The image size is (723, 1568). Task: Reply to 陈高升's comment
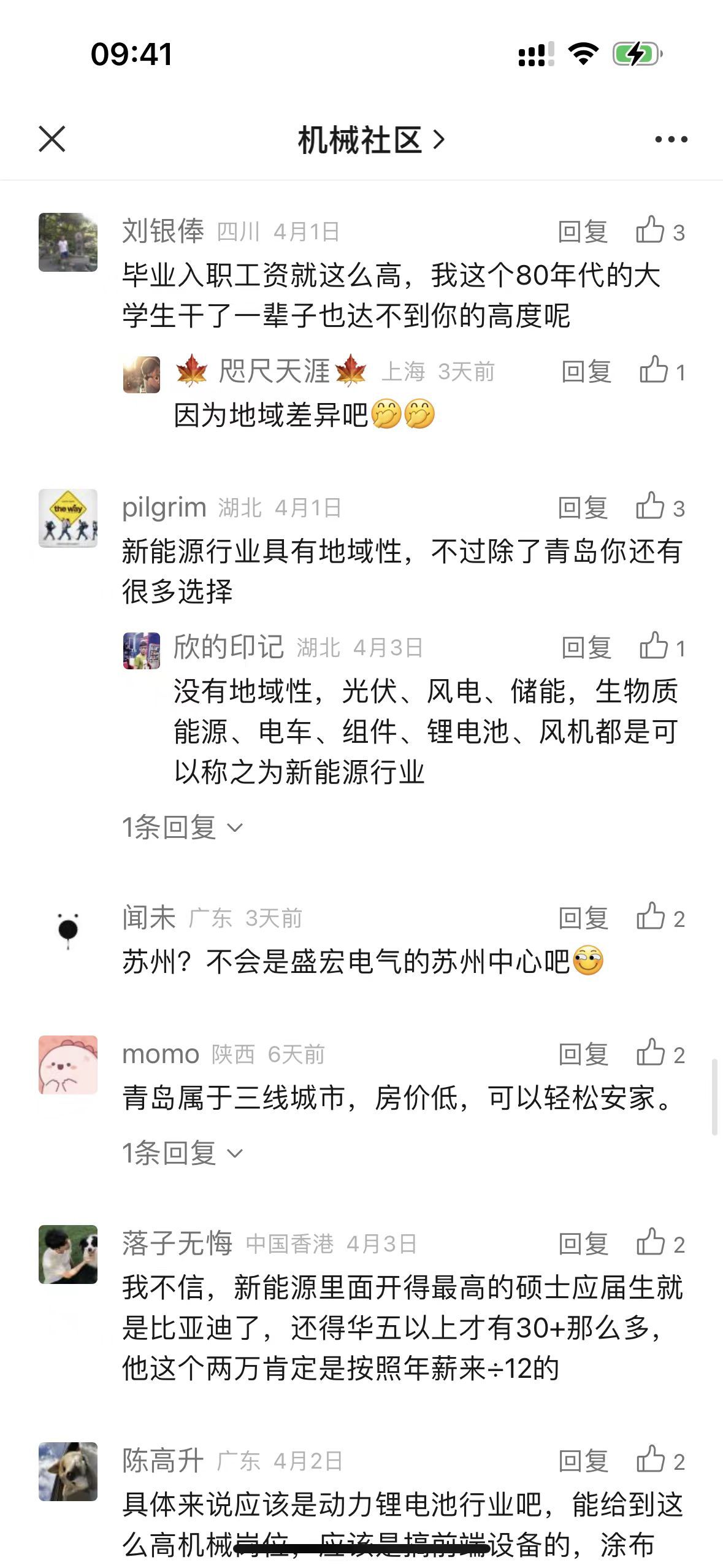tap(583, 1461)
